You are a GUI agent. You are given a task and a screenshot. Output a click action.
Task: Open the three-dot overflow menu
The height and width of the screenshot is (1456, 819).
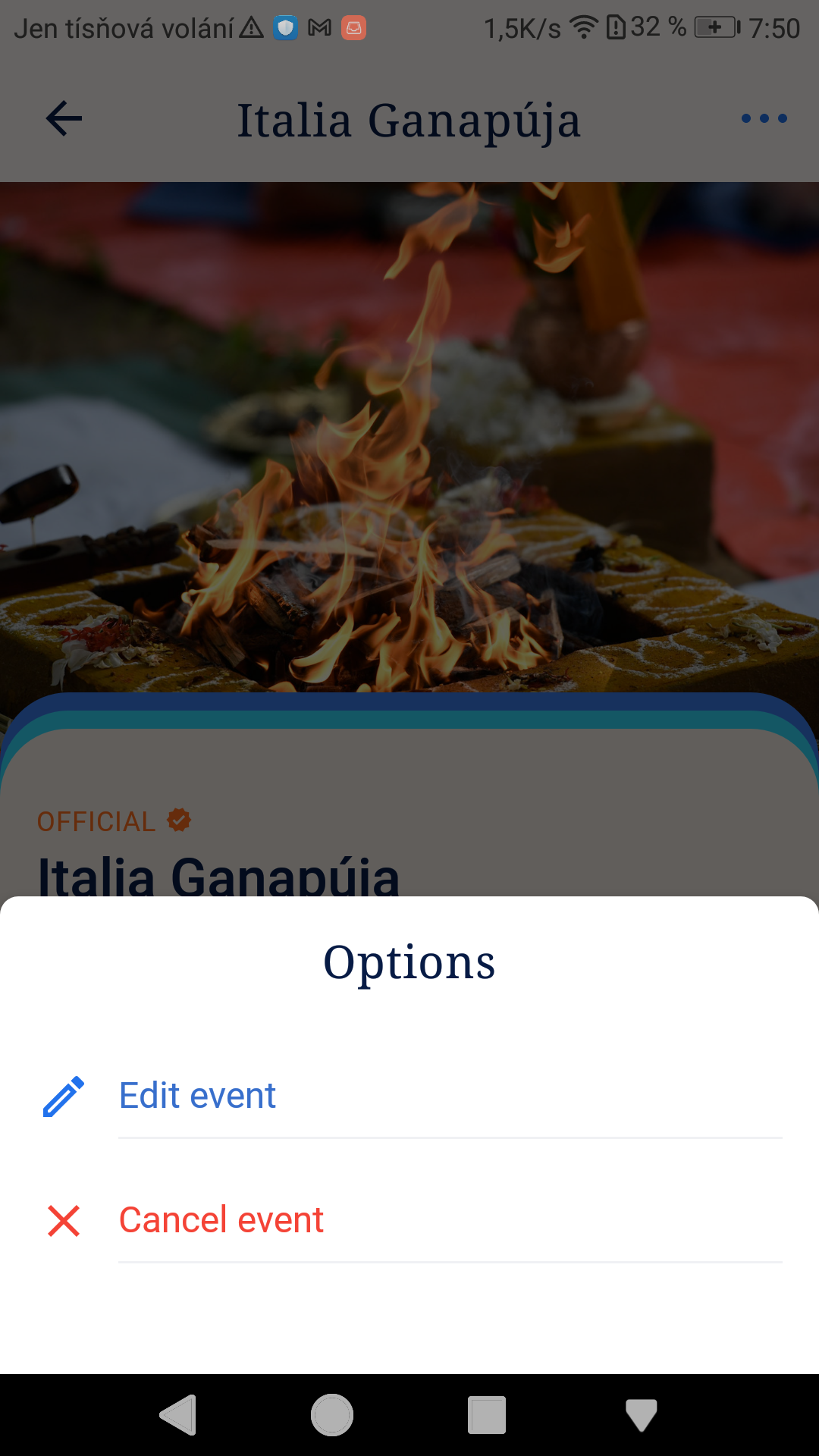[764, 119]
